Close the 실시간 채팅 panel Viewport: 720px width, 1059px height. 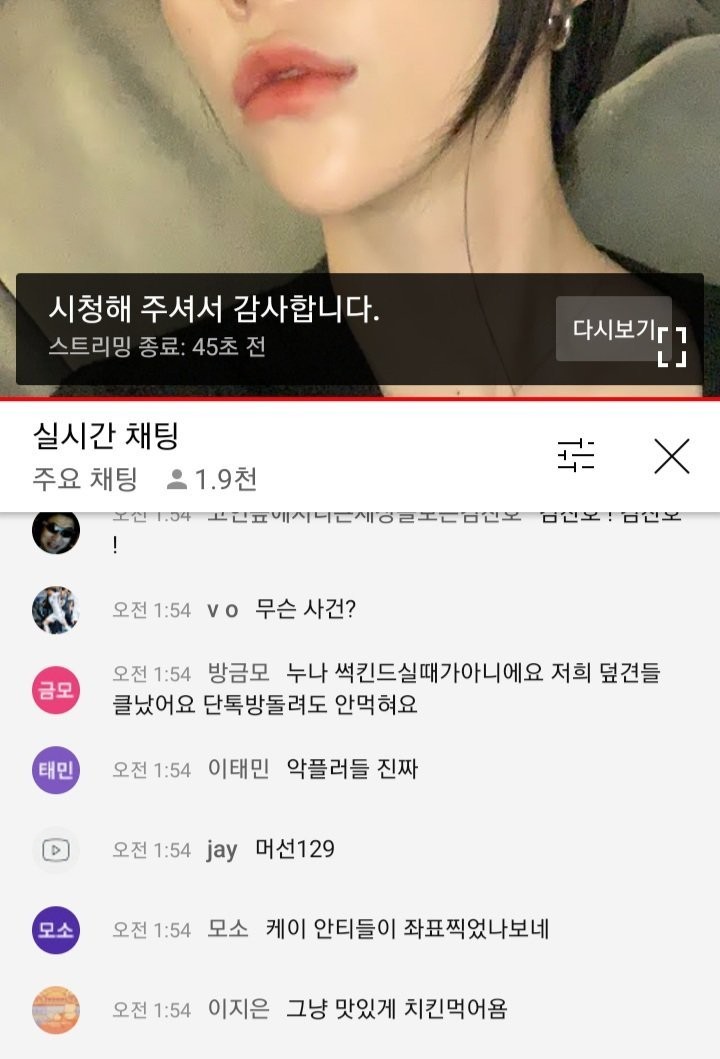tap(671, 456)
